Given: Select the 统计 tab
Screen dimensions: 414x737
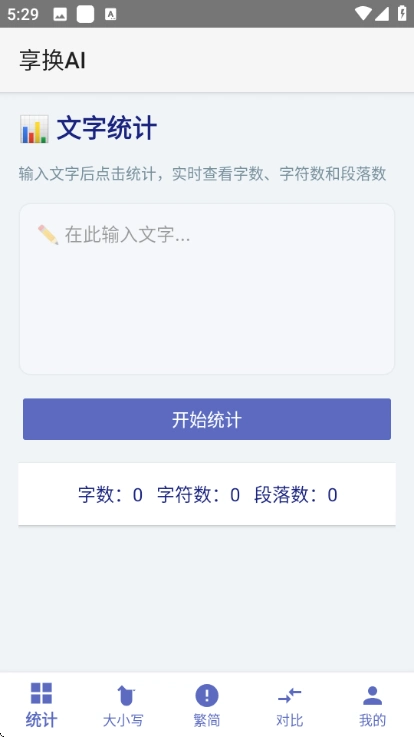Looking at the screenshot, I should (x=41, y=705).
